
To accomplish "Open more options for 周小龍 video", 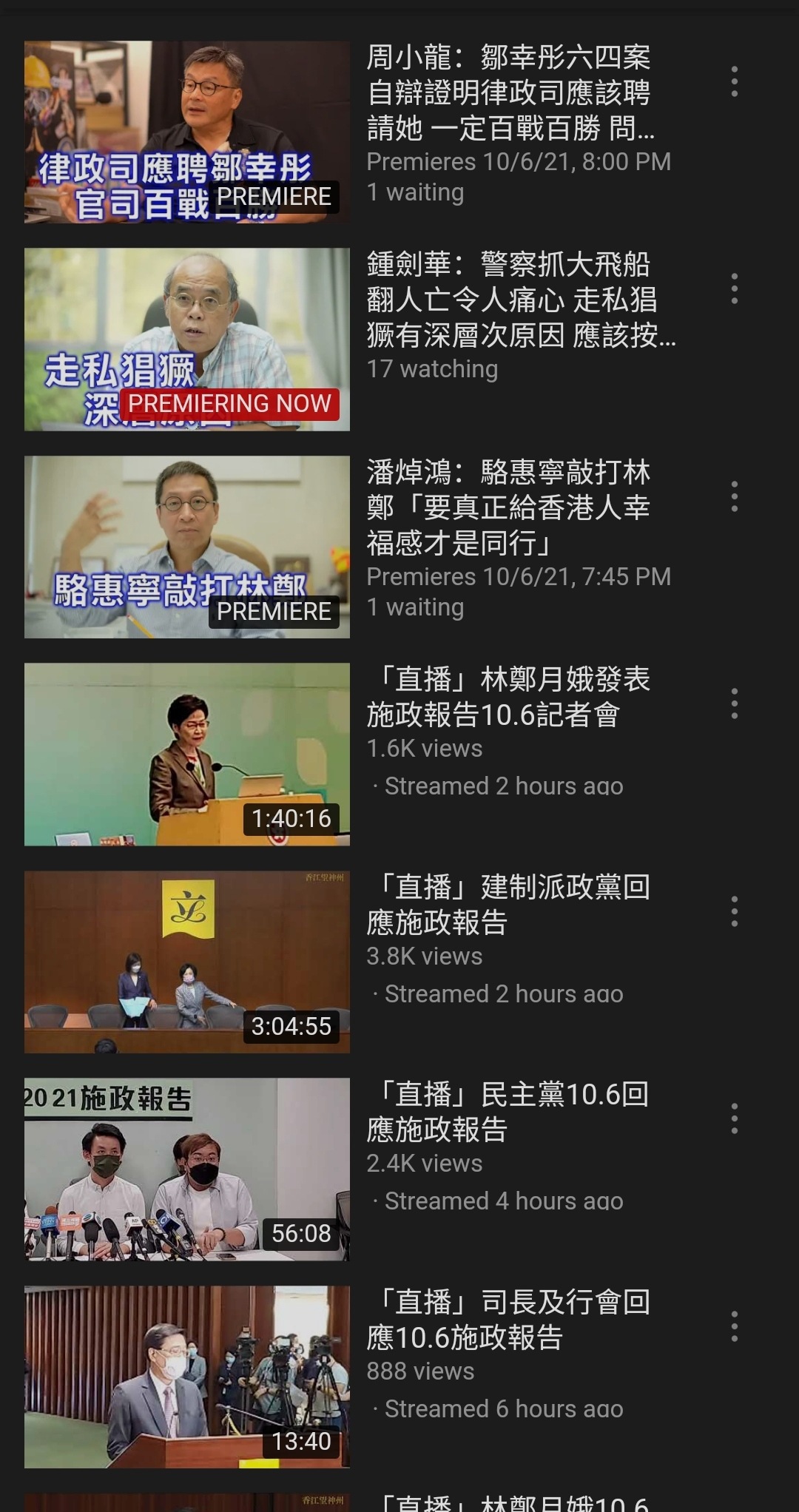I will 734,81.
